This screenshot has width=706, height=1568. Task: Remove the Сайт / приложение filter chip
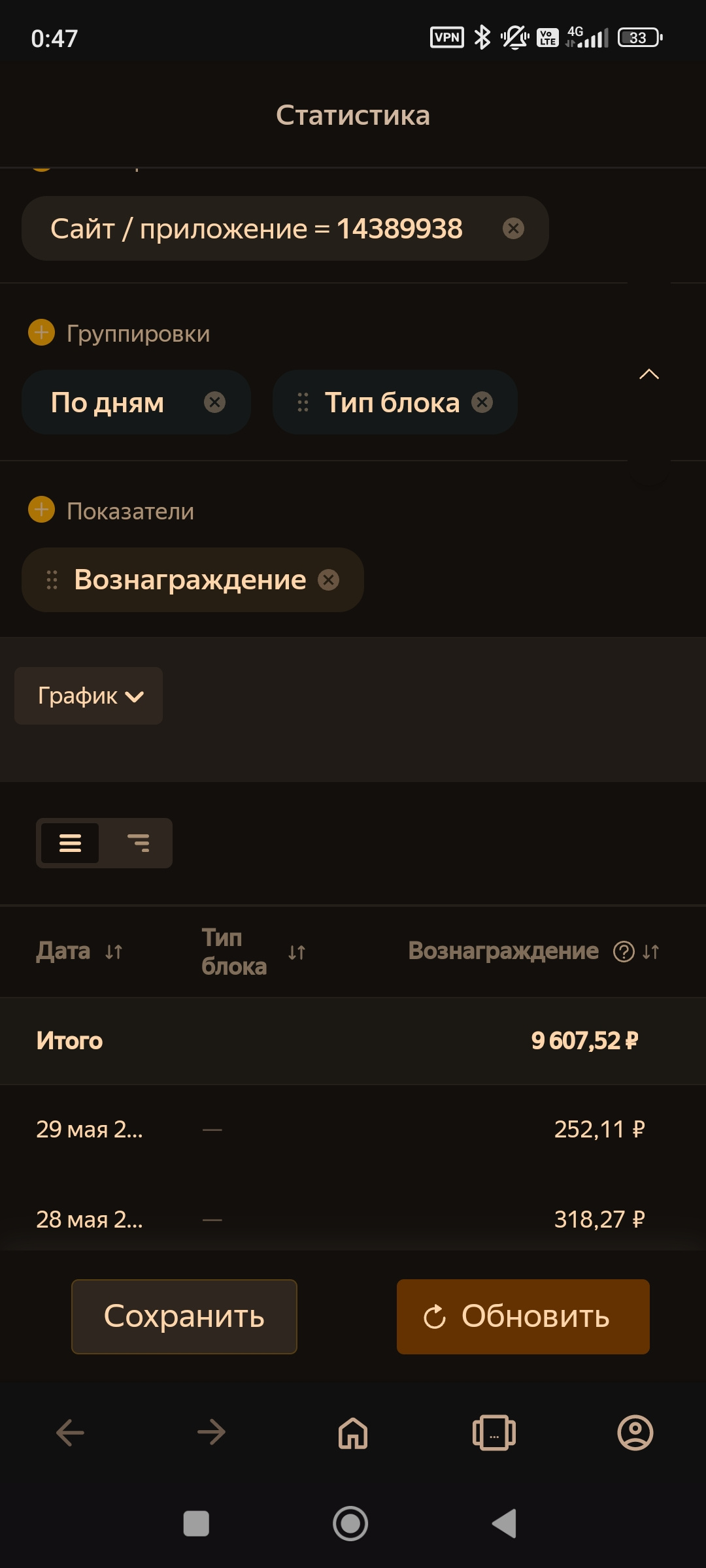[513, 229]
